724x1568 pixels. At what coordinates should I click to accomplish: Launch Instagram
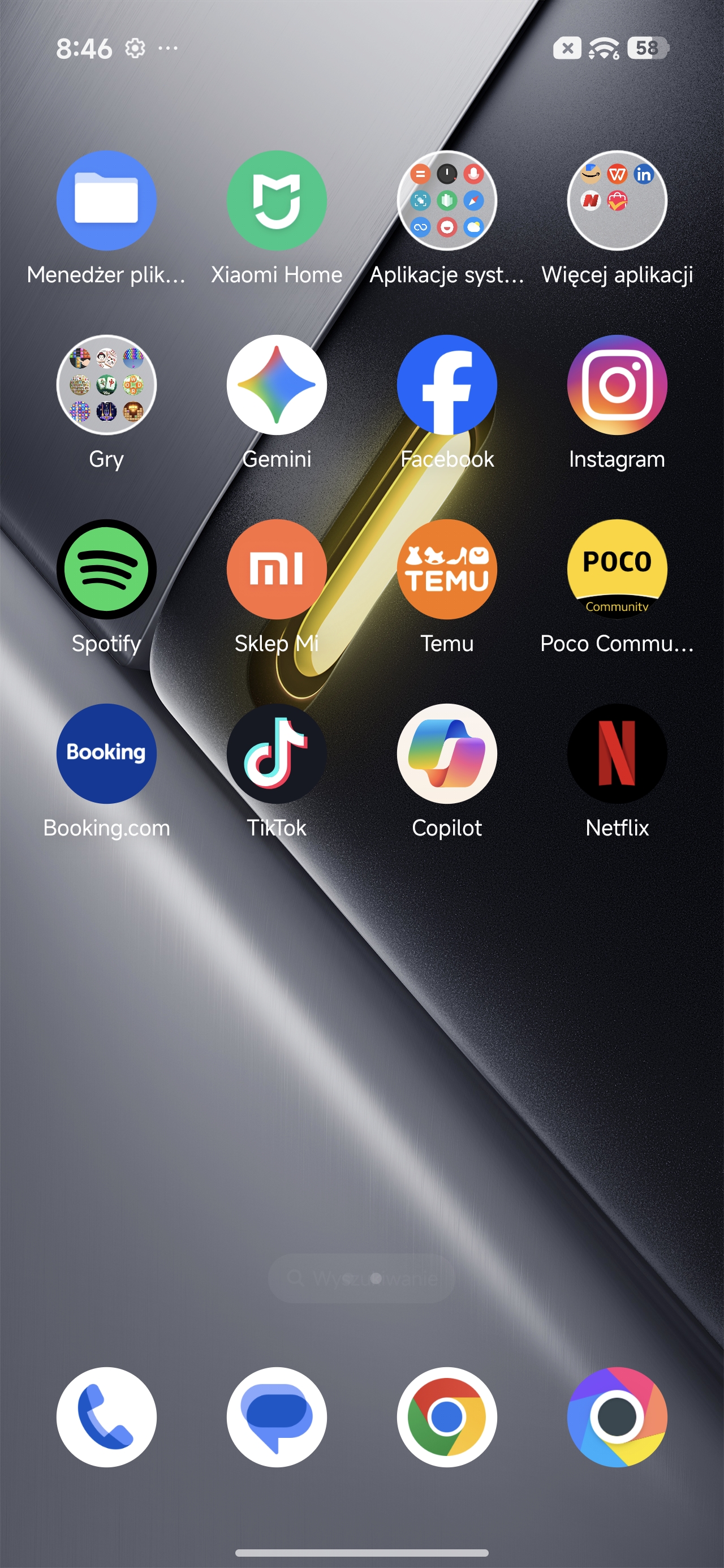(617, 385)
